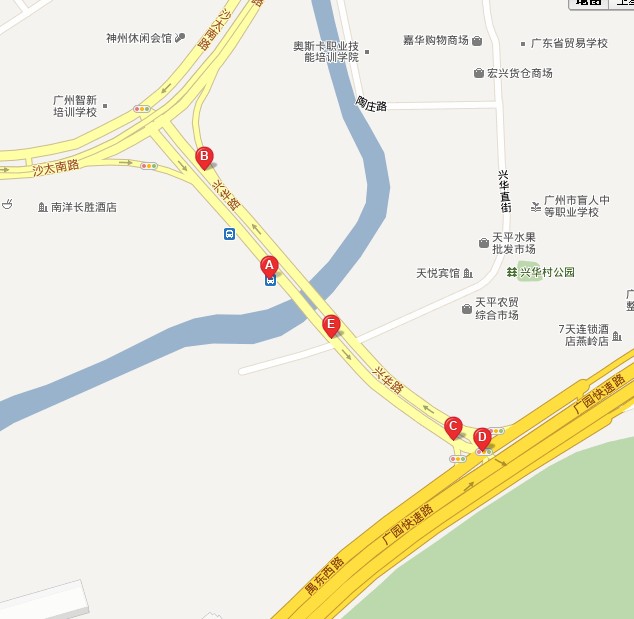
Task: Select the red marker D
Action: [x=481, y=436]
